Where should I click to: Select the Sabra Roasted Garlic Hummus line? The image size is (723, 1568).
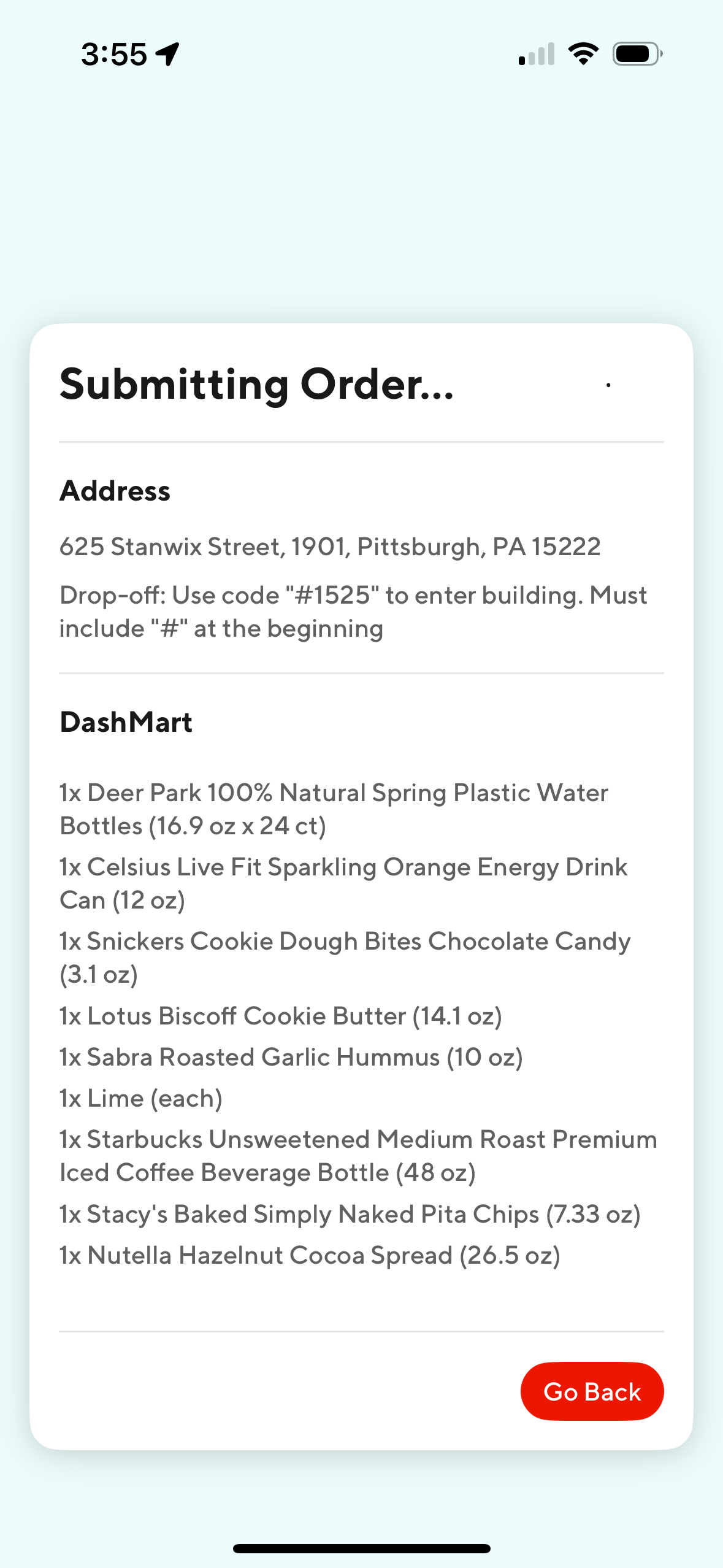291,1056
